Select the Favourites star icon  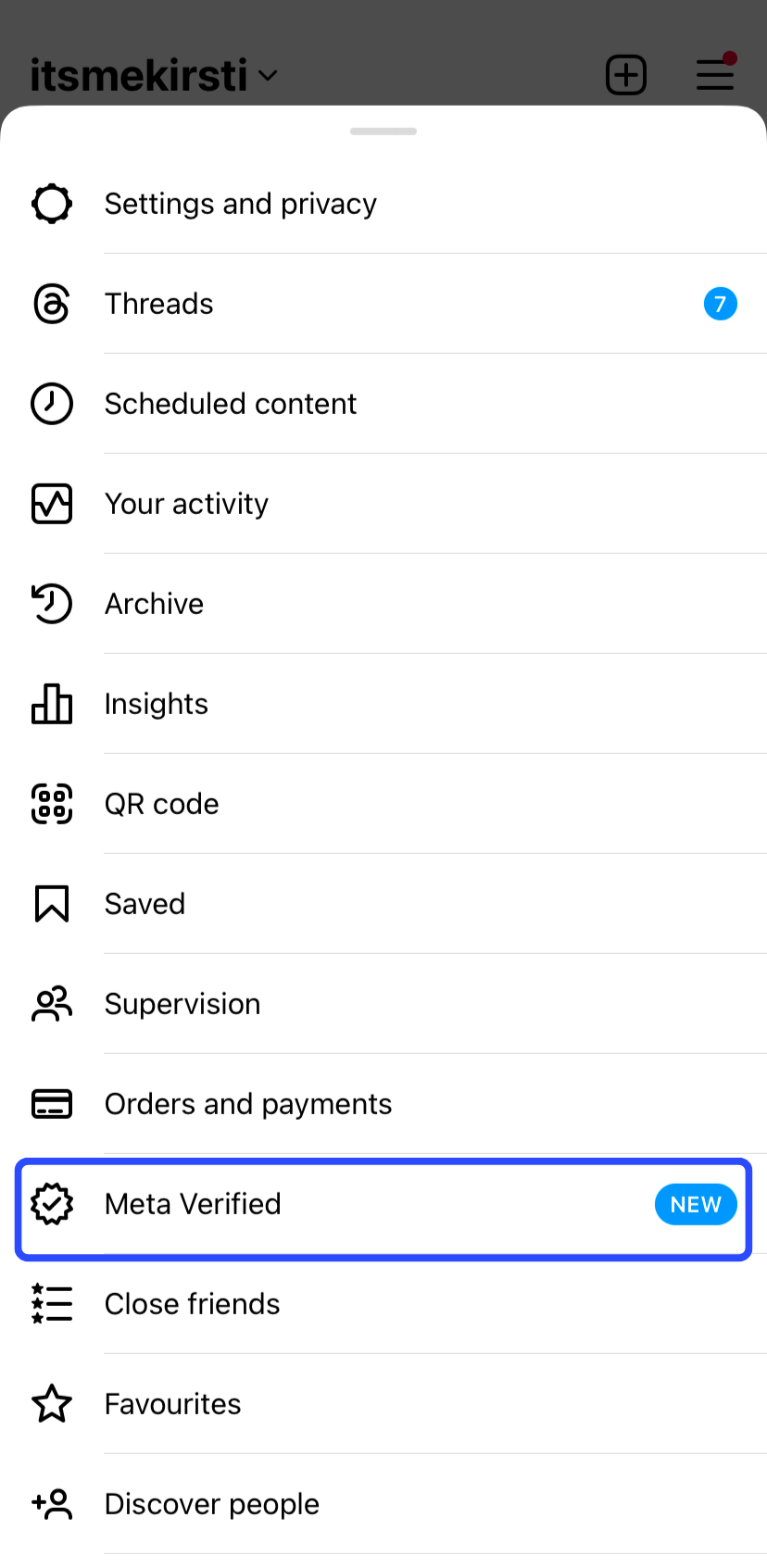tap(51, 1403)
